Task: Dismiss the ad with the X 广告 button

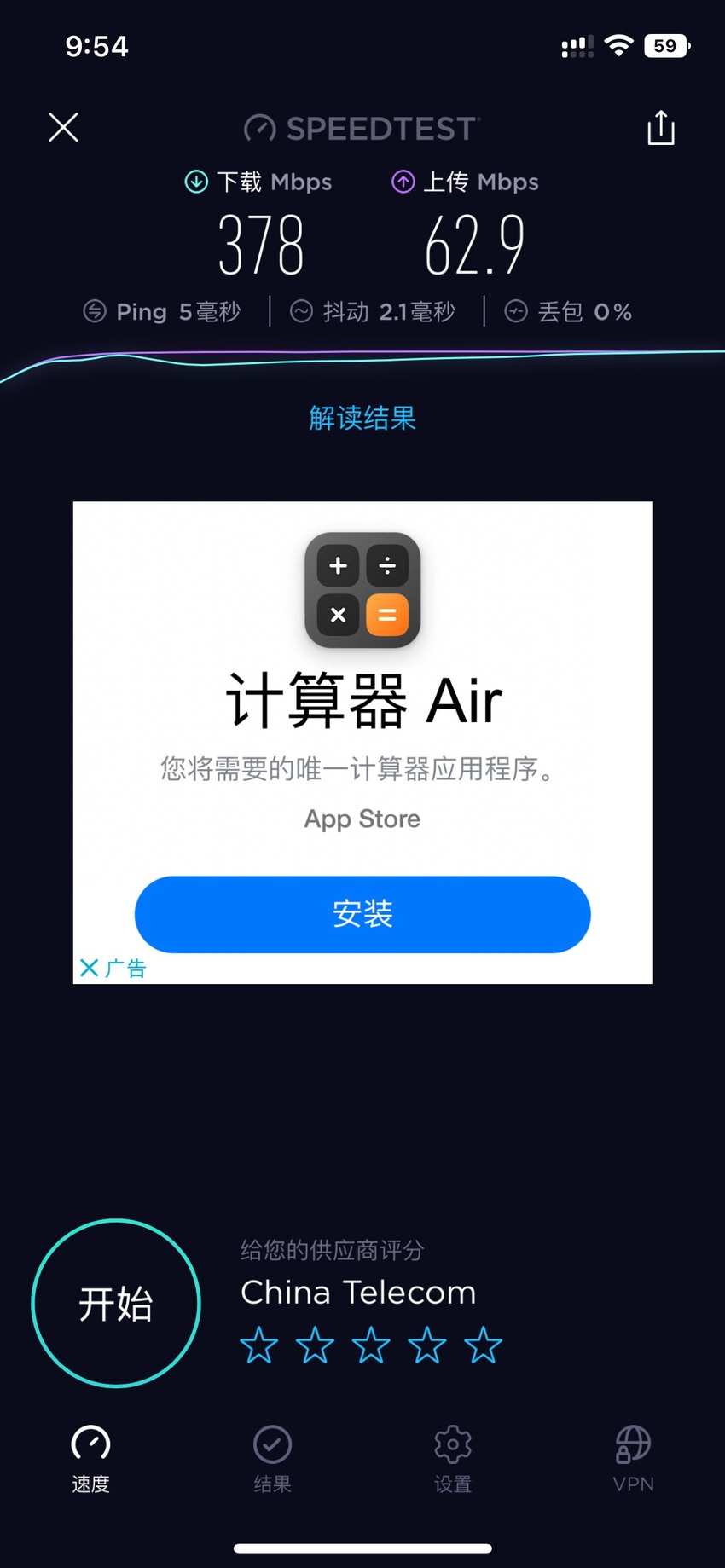Action: (x=113, y=968)
